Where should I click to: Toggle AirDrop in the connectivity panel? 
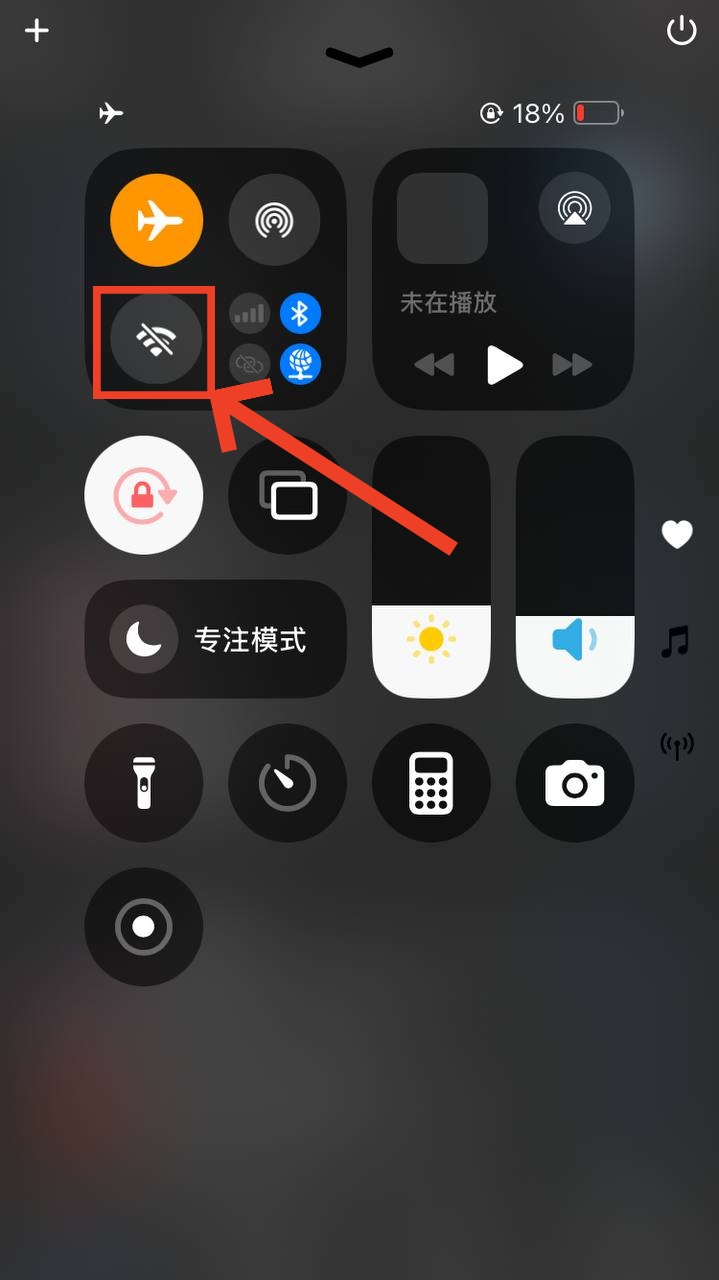[274, 221]
